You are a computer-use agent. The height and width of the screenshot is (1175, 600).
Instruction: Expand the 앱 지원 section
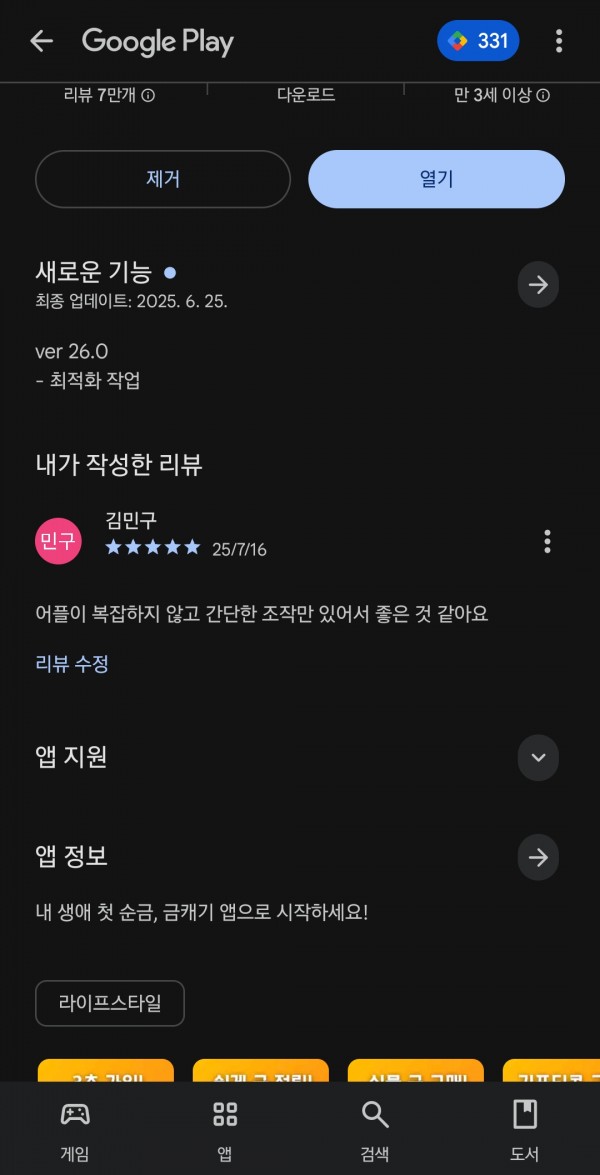click(x=538, y=758)
